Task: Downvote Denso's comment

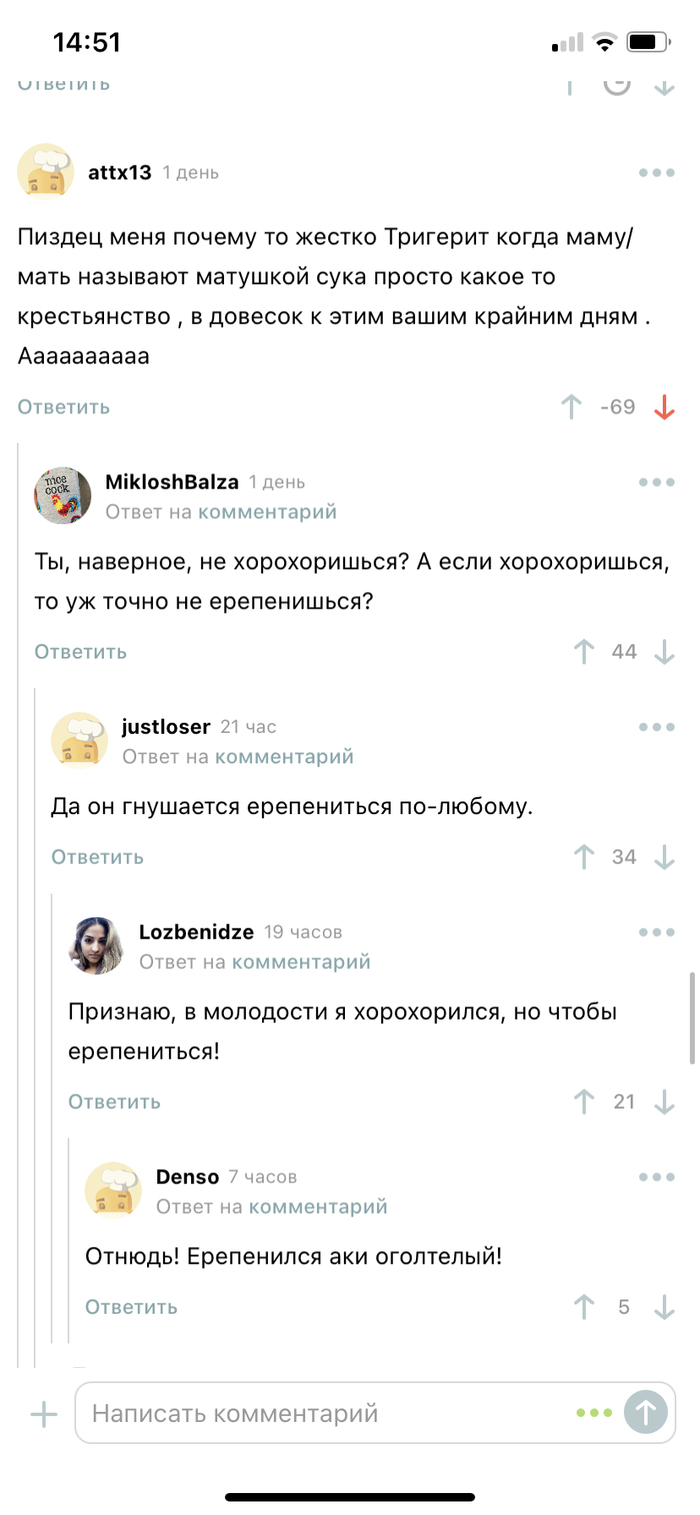Action: [x=664, y=1307]
